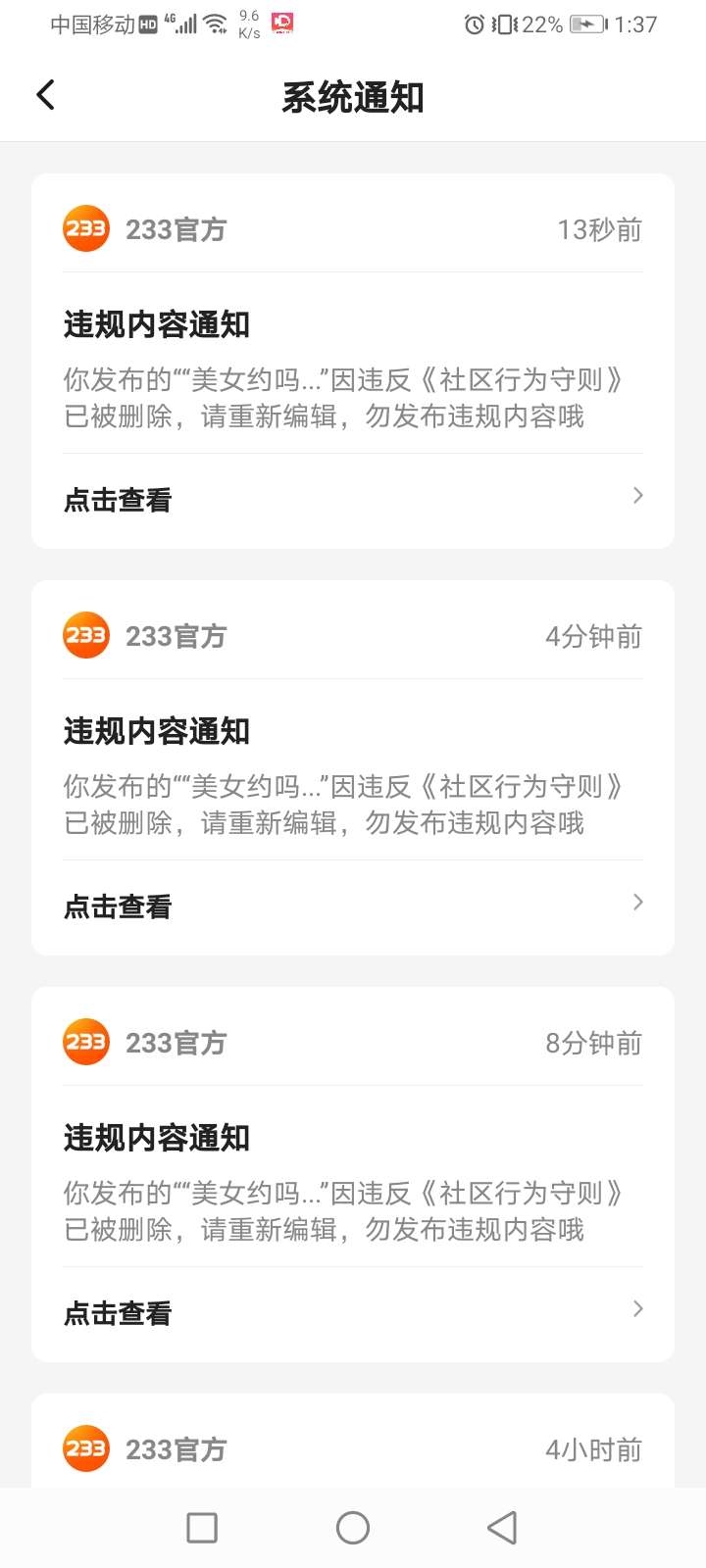Open the recent apps overview
This screenshot has width=706, height=1568.
[202, 1527]
